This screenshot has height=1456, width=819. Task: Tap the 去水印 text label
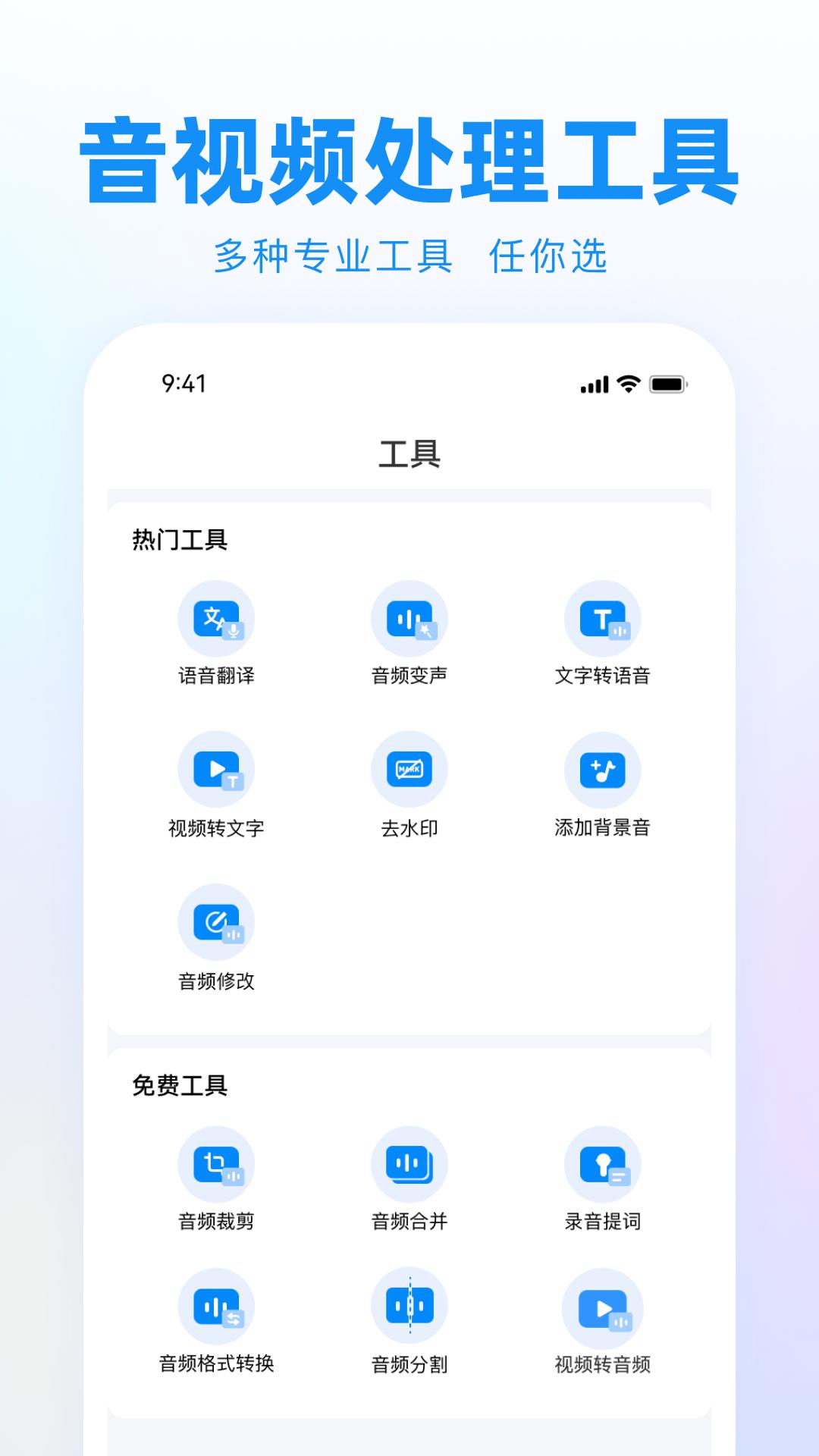[x=409, y=826]
